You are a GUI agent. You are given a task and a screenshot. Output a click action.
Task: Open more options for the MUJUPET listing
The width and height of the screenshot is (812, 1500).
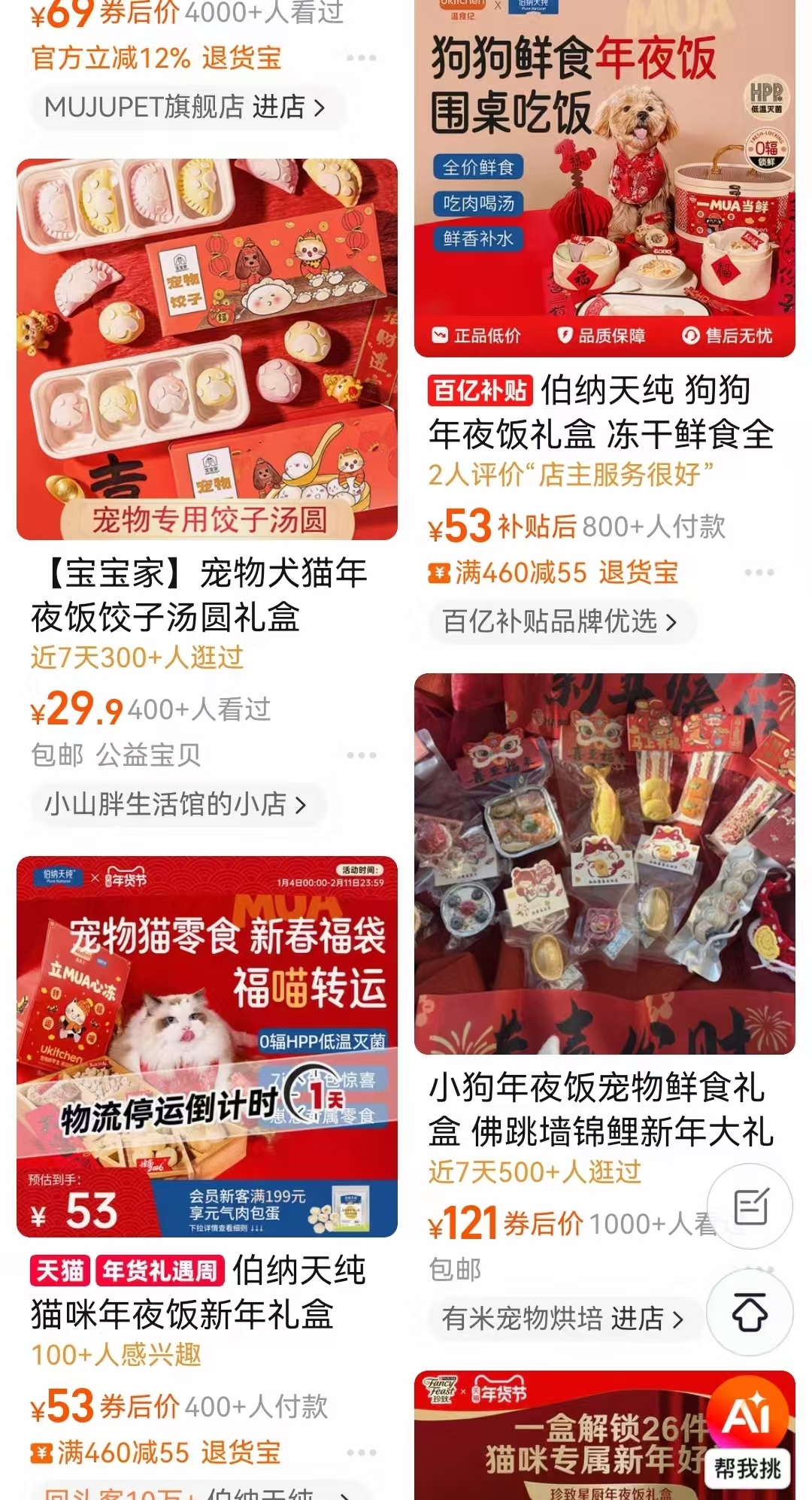point(362,58)
